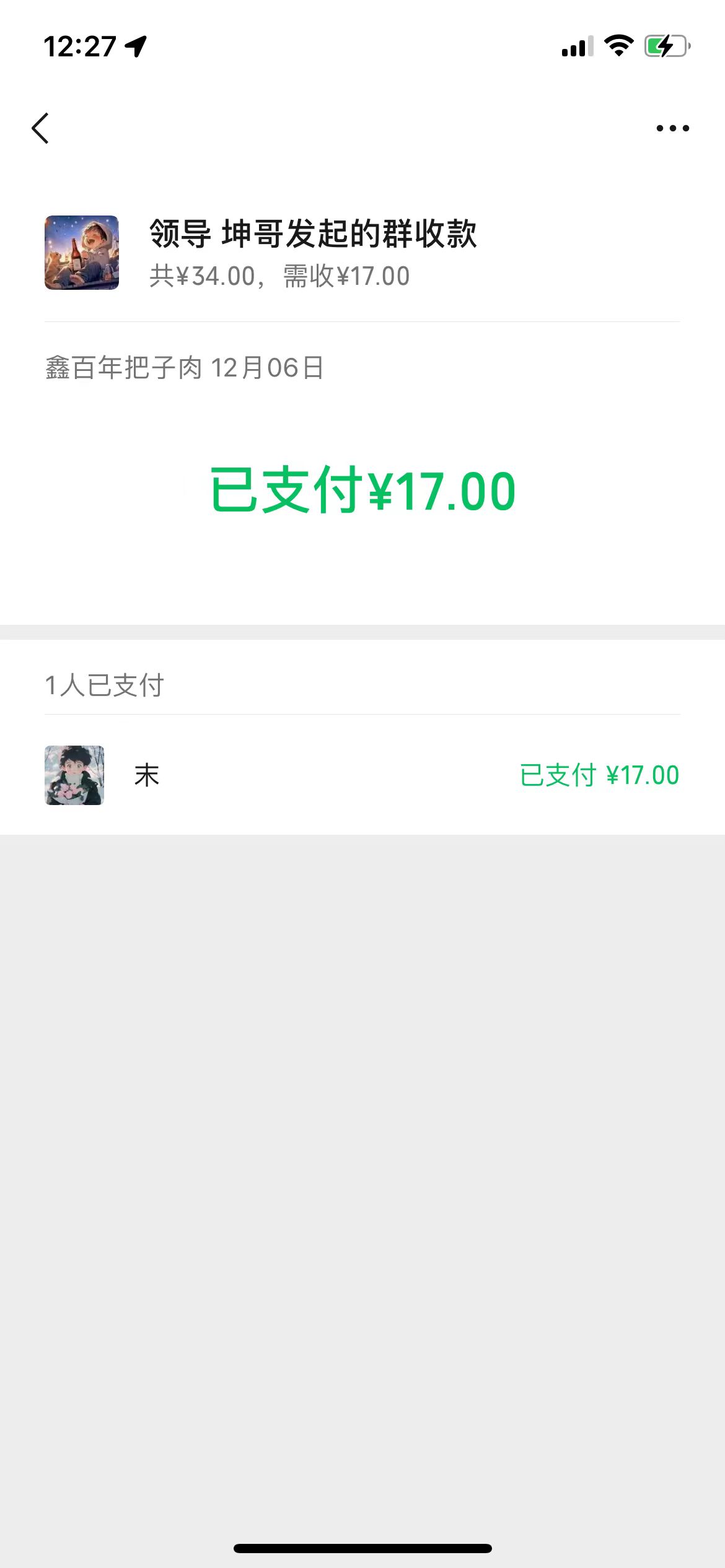Open the three-dot more options menu
This screenshot has height=1568, width=725.
click(x=672, y=128)
